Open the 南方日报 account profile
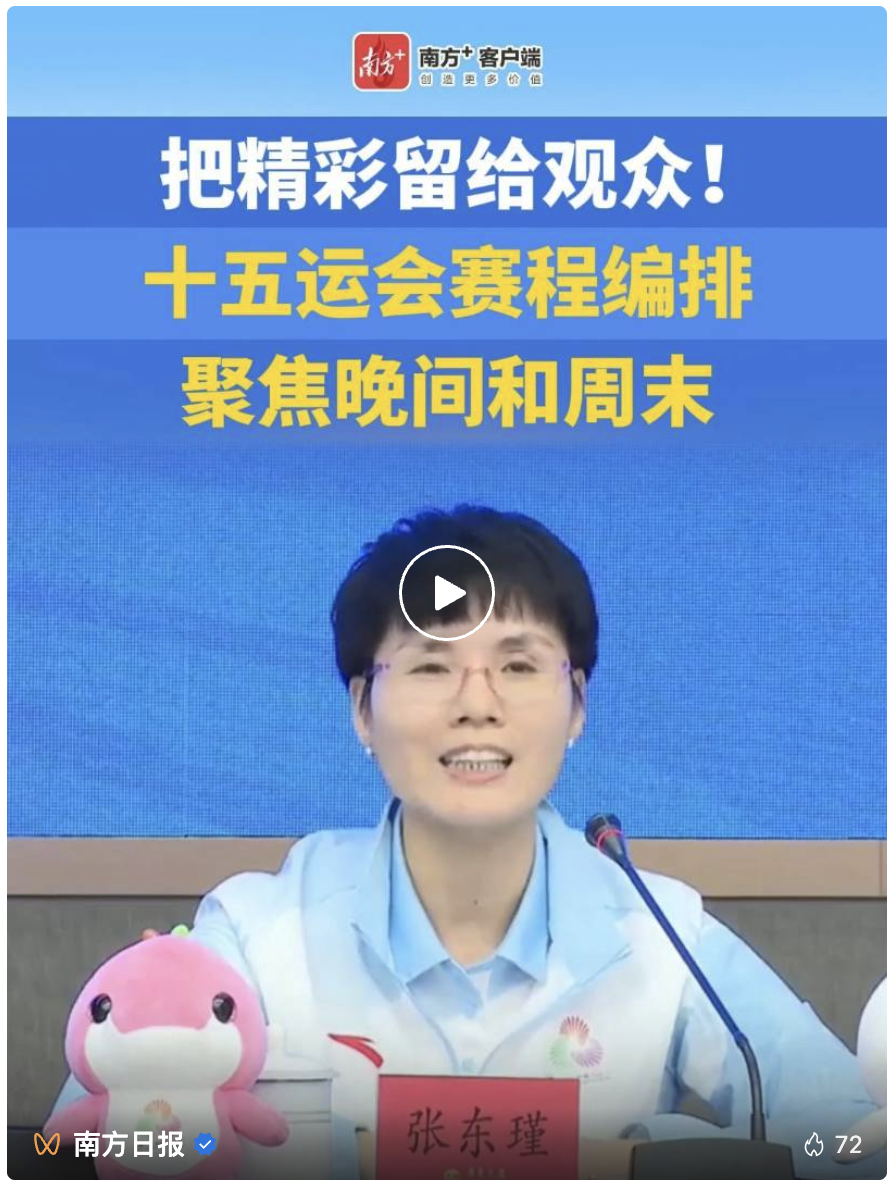 (x=129, y=1145)
